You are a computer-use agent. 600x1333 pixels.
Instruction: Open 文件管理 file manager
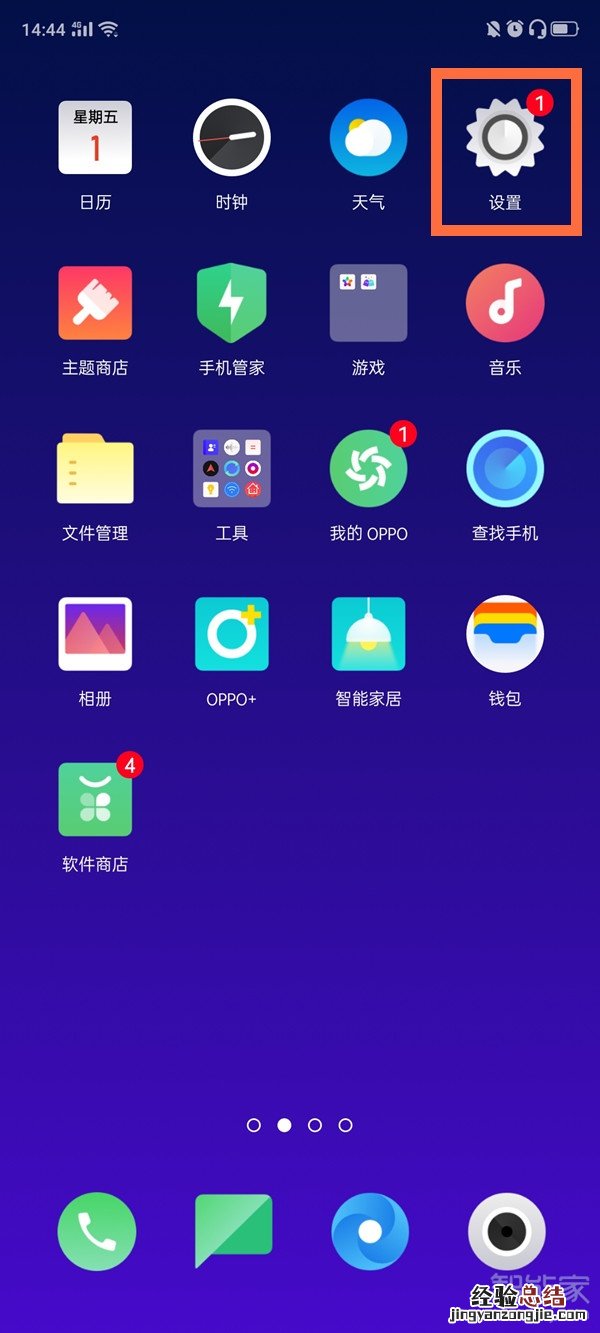(95, 469)
